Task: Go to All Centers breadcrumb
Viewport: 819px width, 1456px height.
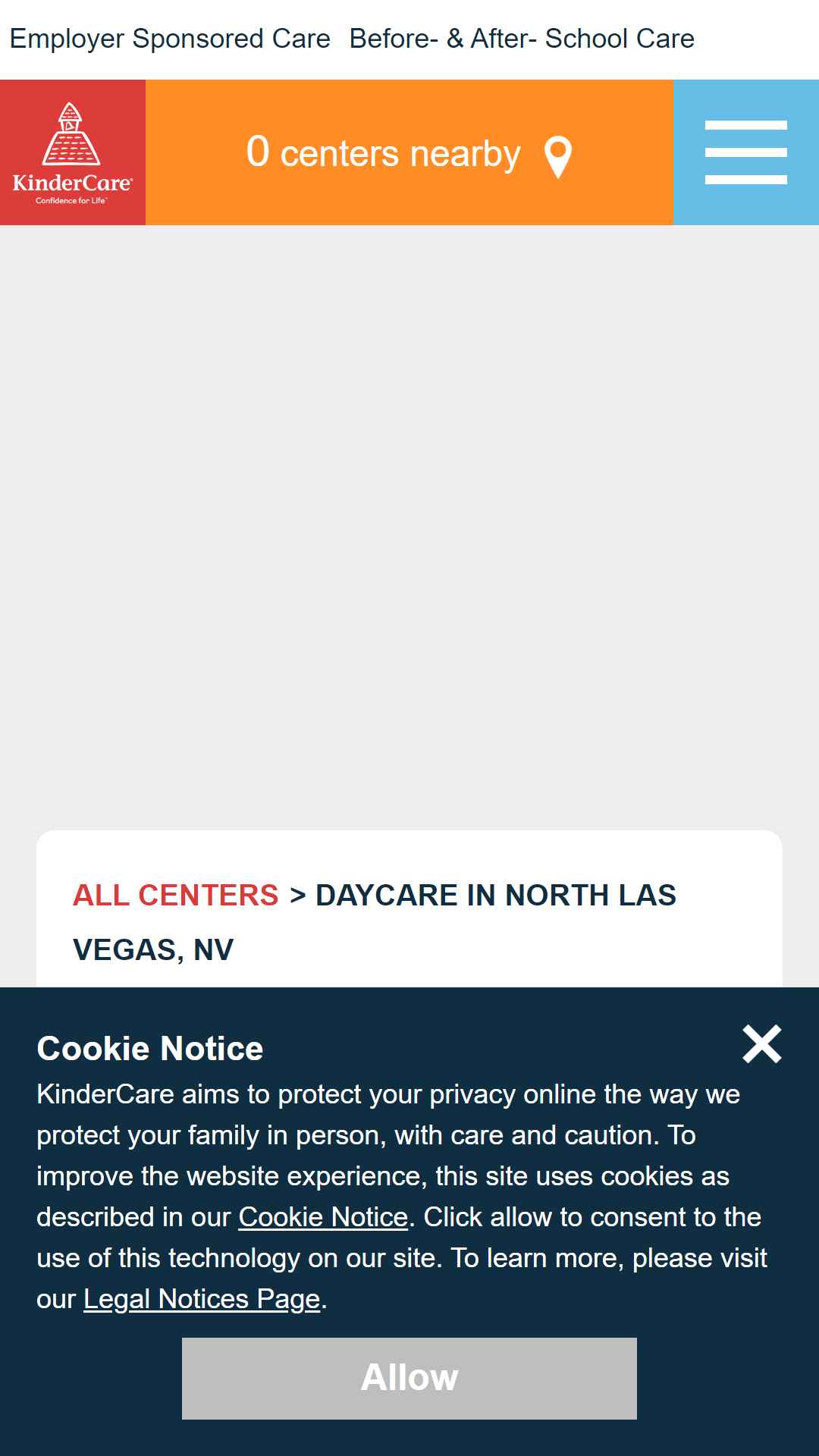Action: pos(175,896)
